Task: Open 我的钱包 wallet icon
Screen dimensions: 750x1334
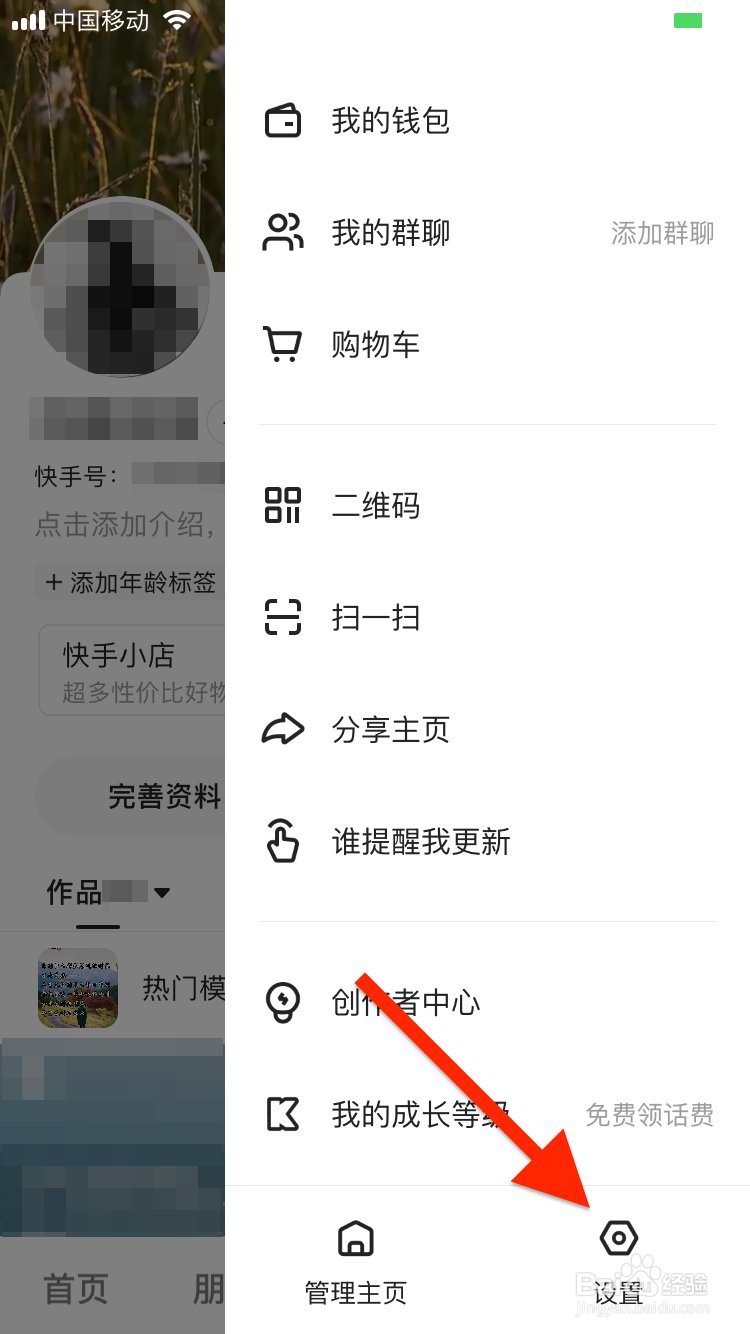Action: click(x=283, y=120)
